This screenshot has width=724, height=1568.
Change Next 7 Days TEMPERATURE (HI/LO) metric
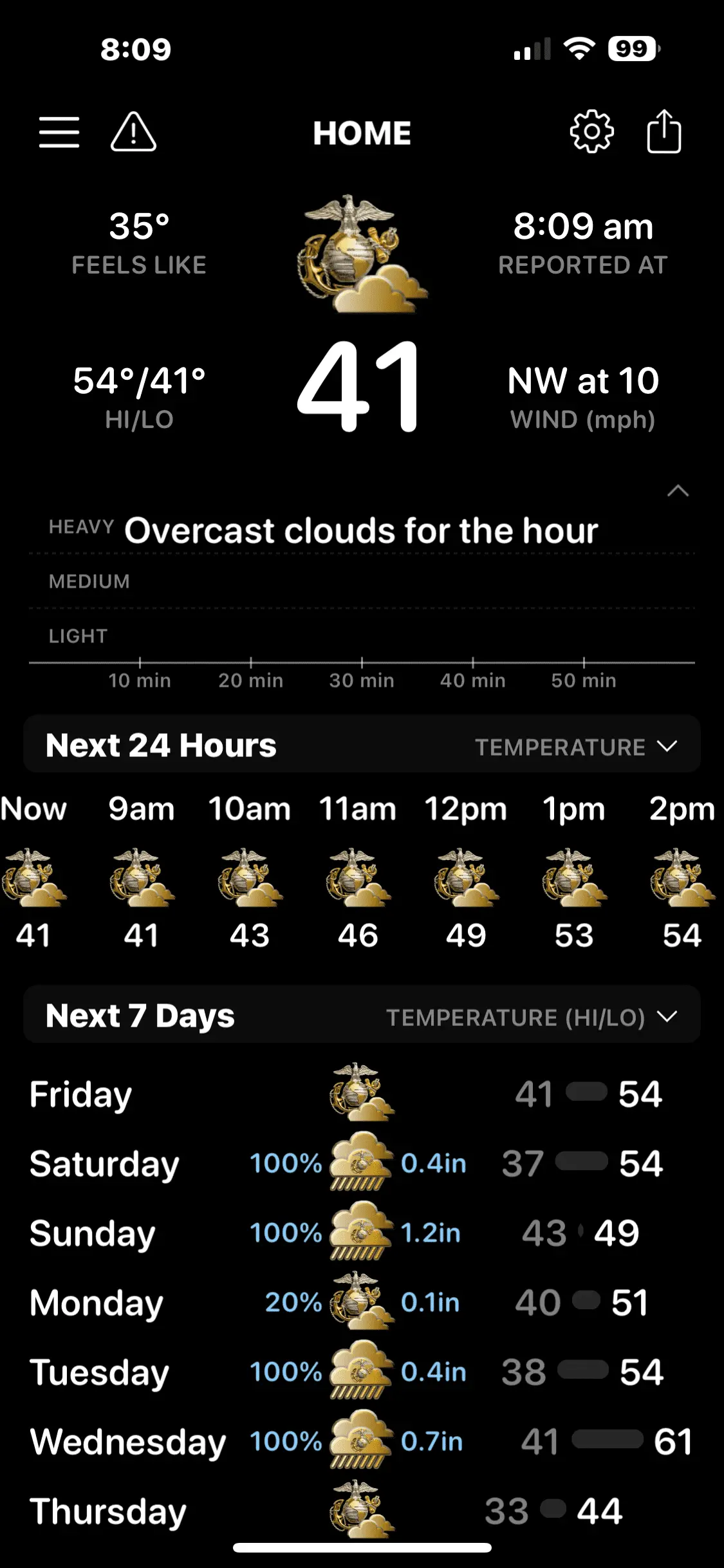pyautogui.click(x=532, y=1017)
